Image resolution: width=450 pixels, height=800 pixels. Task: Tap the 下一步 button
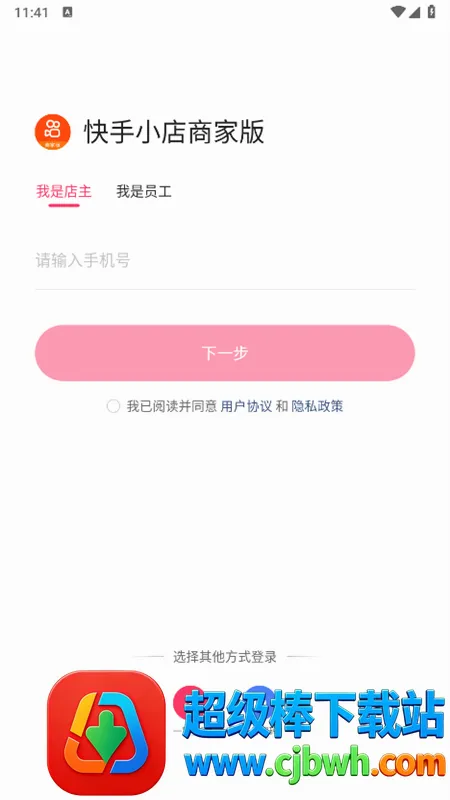point(225,353)
